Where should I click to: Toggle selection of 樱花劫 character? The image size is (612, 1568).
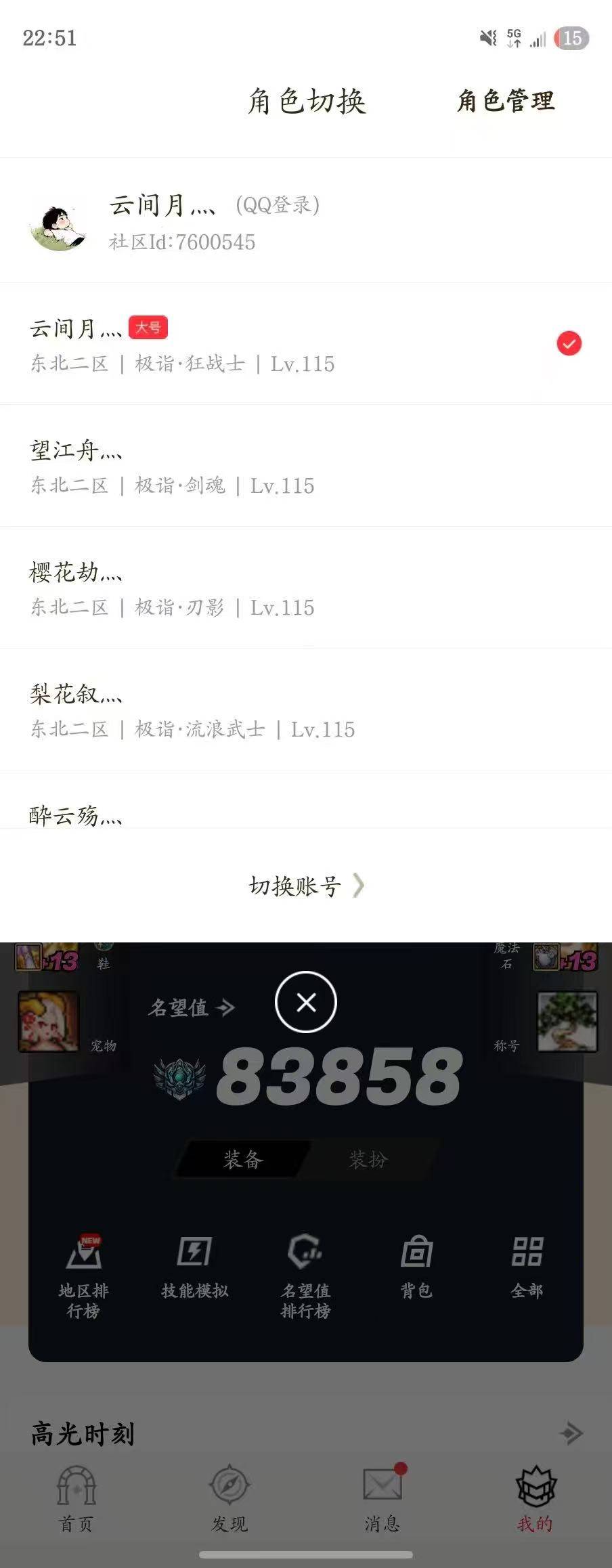306,588
